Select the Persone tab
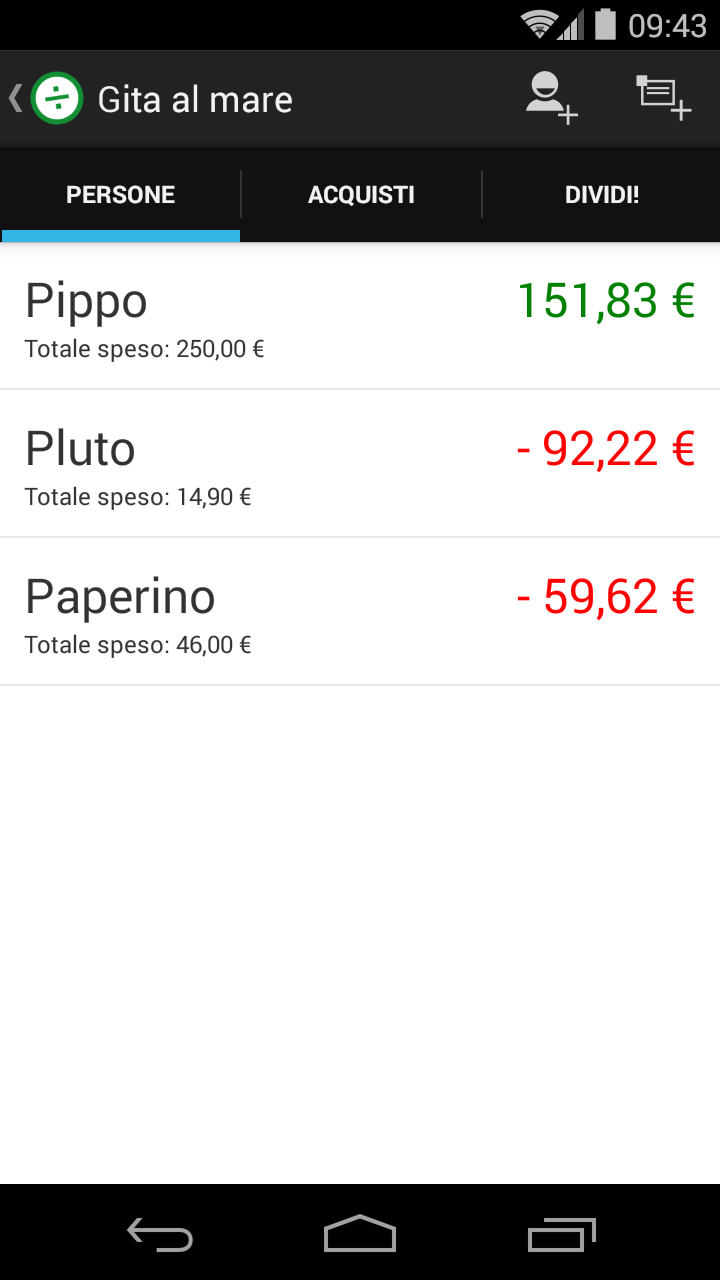Viewport: 720px width, 1280px height. click(x=121, y=195)
